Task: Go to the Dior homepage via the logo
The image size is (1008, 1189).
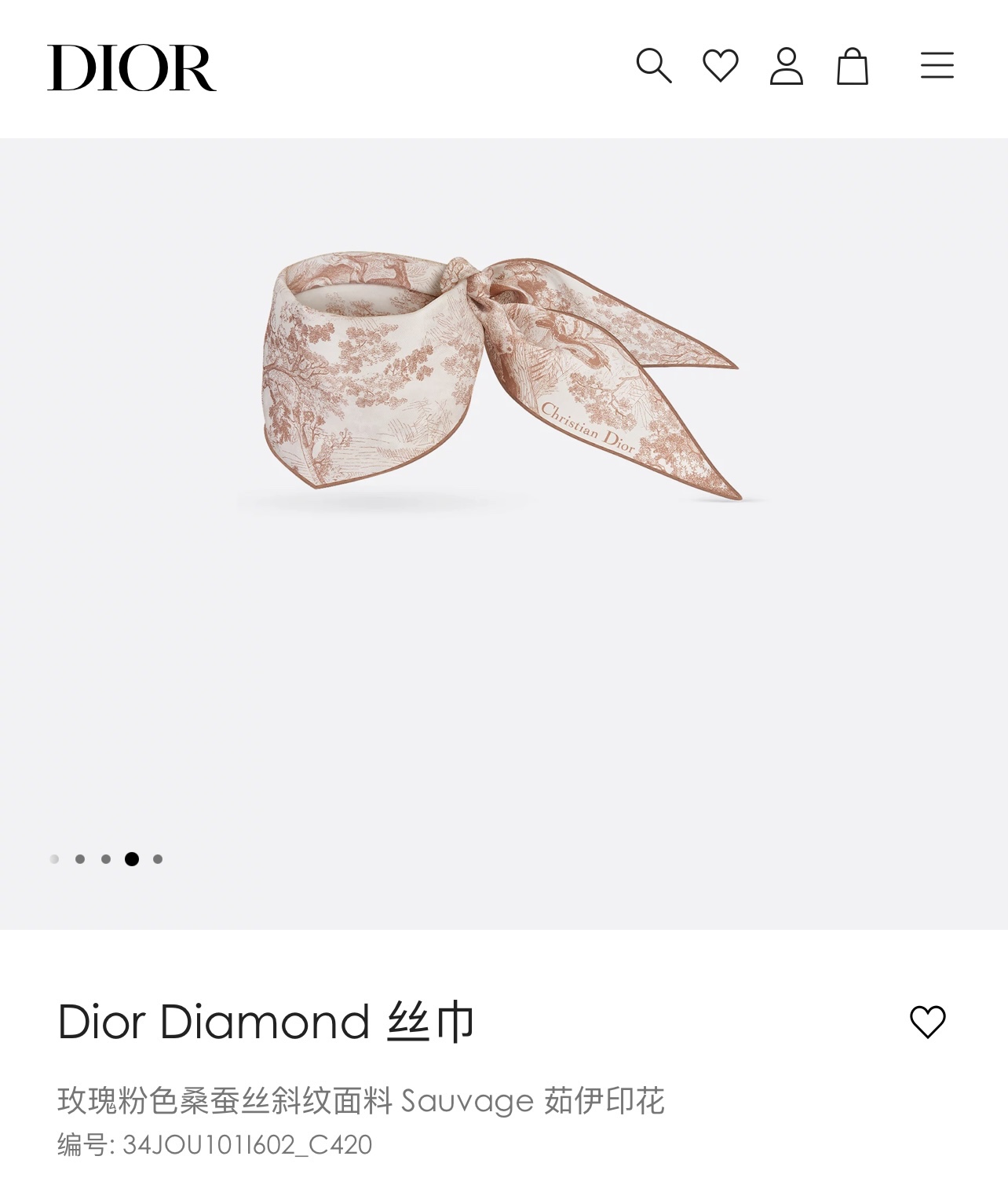Action: click(132, 68)
